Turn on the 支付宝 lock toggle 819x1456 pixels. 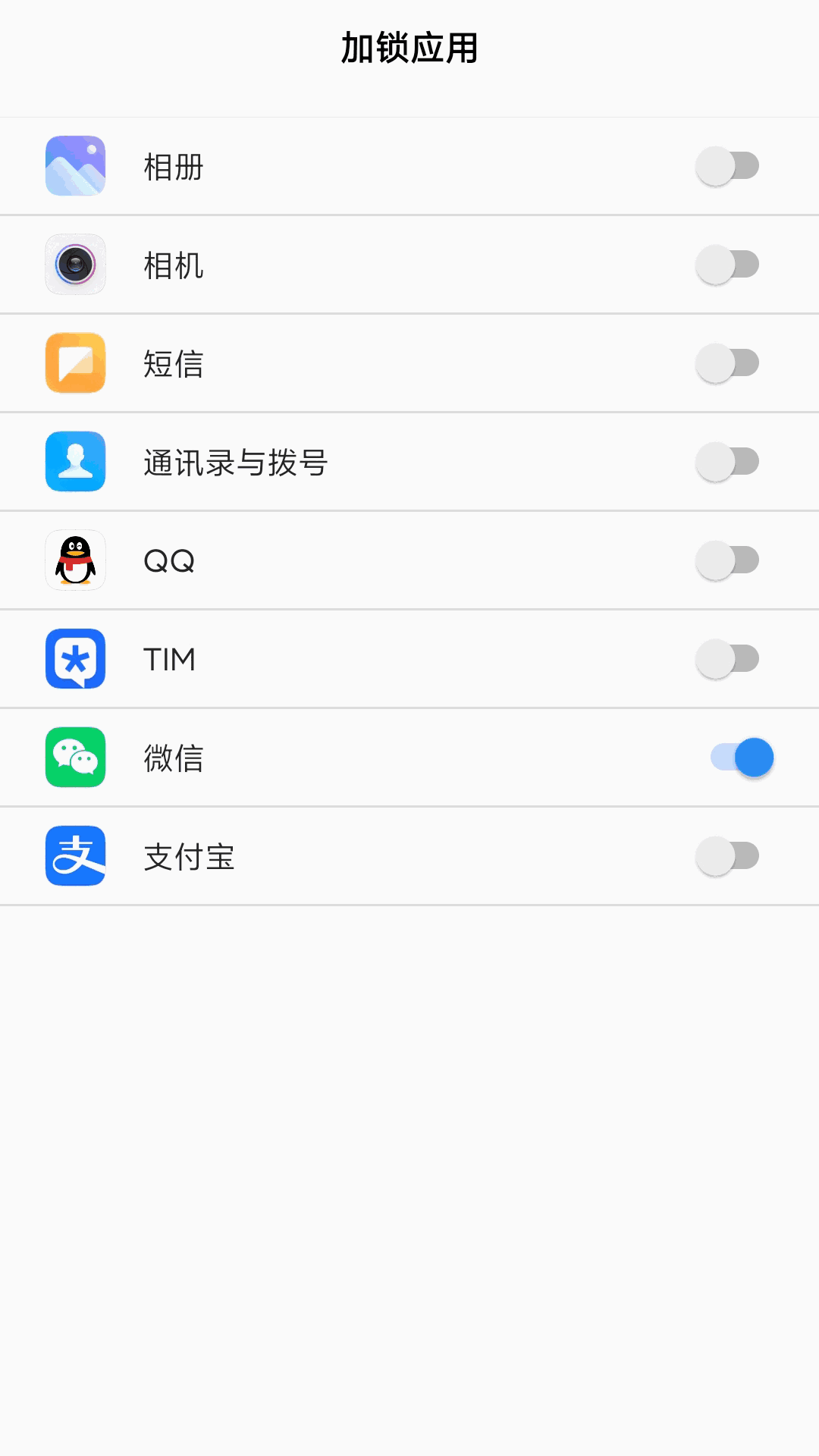[x=728, y=856]
